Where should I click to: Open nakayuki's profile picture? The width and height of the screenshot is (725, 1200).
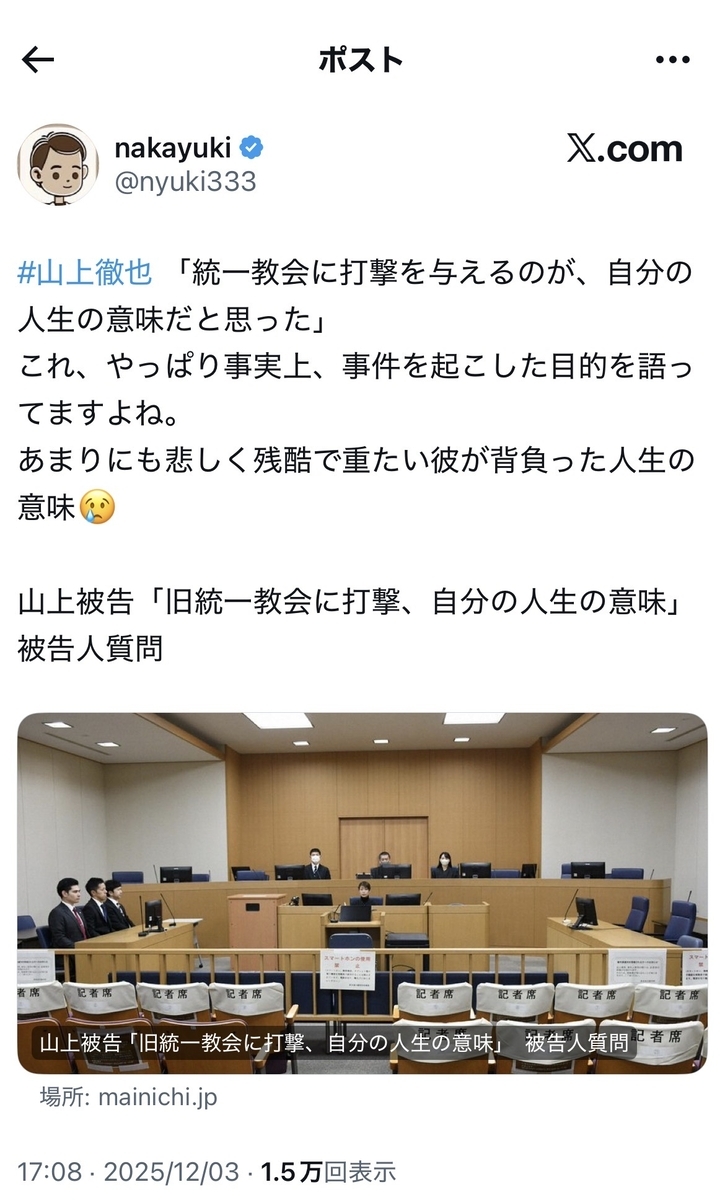pos(58,165)
